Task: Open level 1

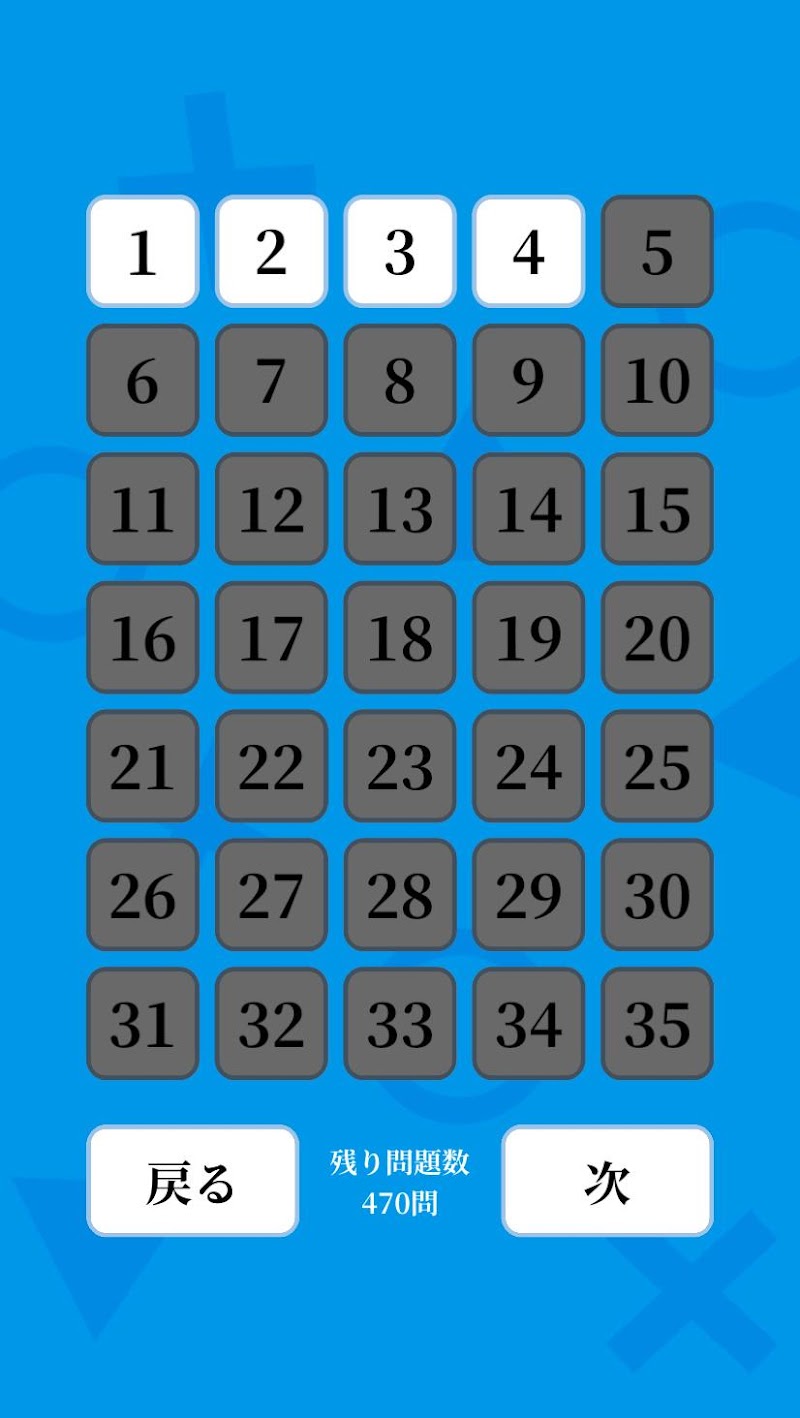Action: point(143,251)
